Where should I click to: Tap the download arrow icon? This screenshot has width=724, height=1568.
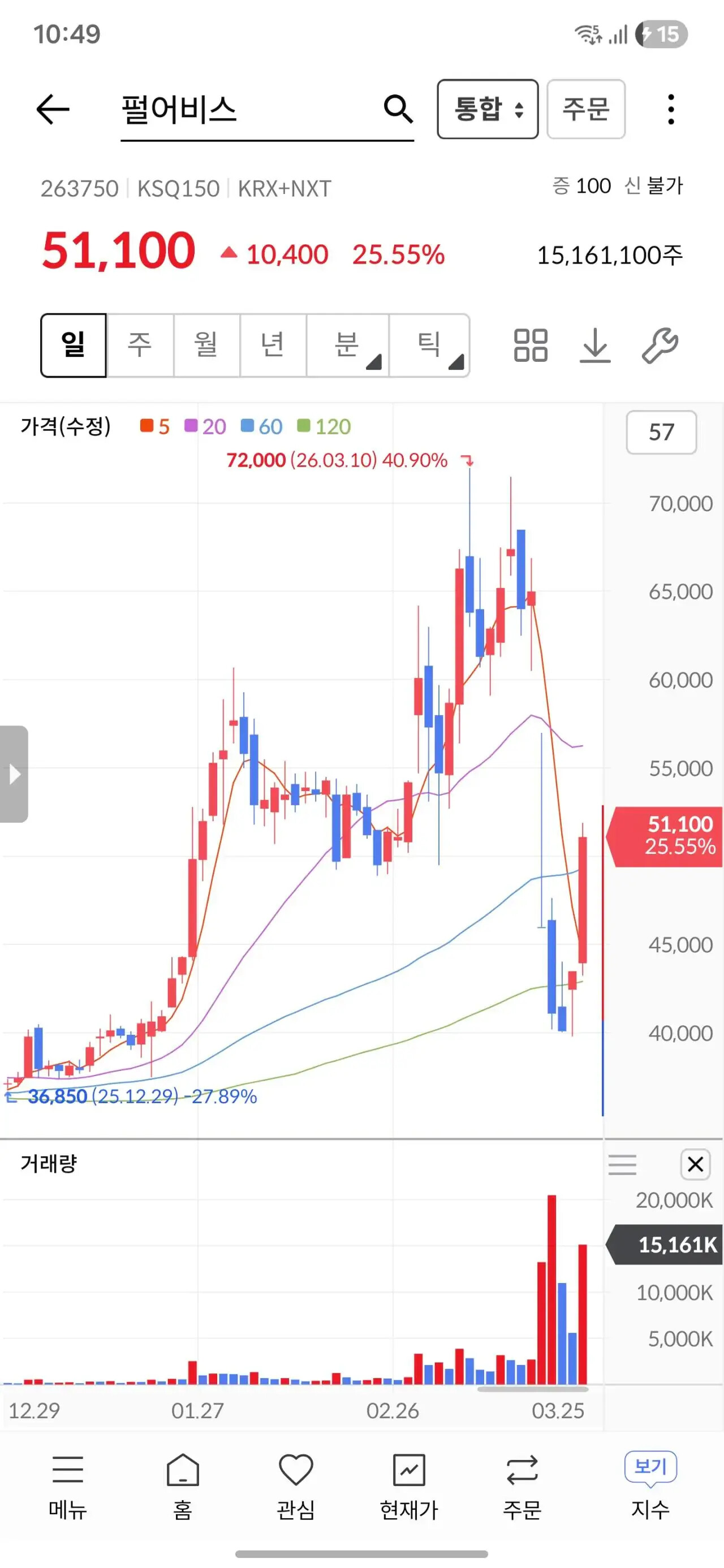coord(595,345)
